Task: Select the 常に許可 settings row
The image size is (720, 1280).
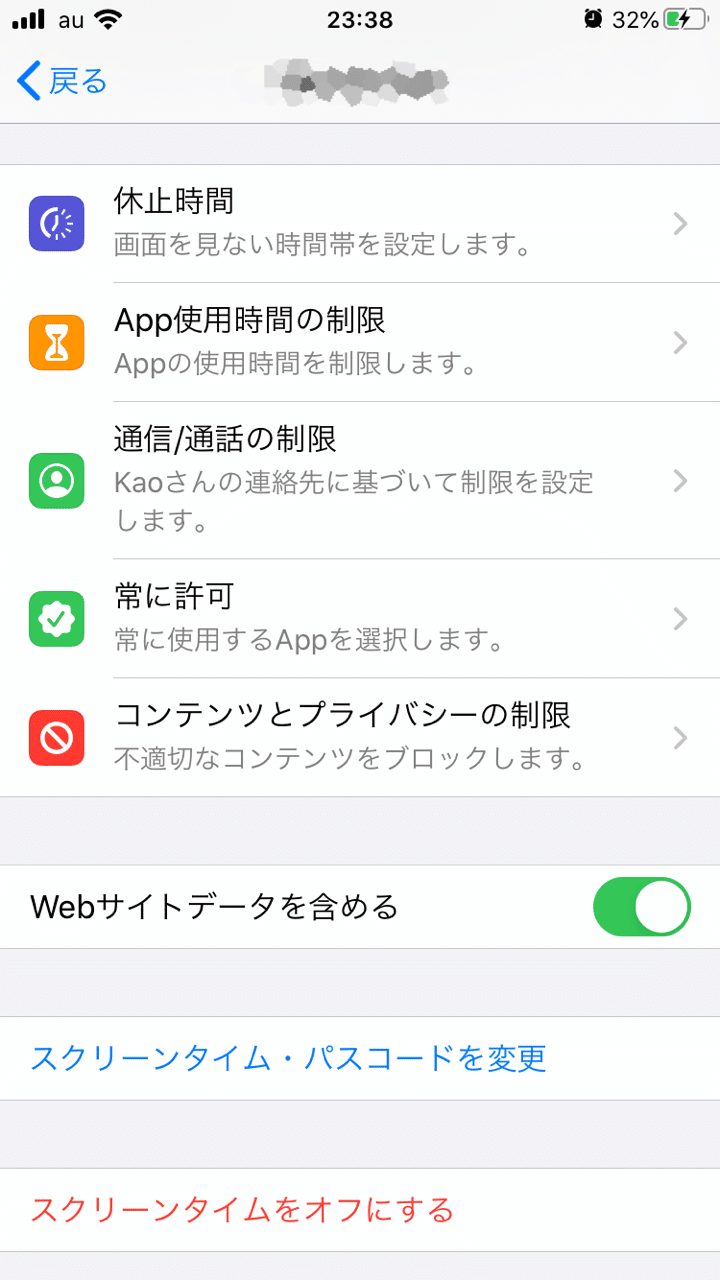Action: click(360, 617)
